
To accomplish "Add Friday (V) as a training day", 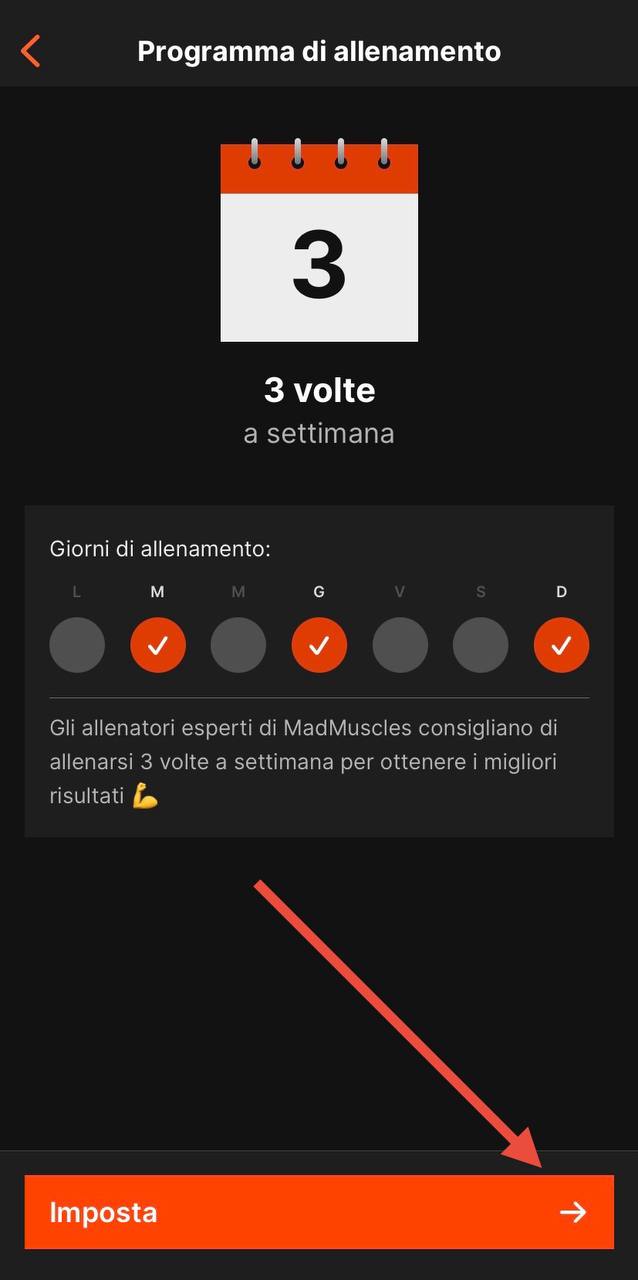I will pos(400,645).
